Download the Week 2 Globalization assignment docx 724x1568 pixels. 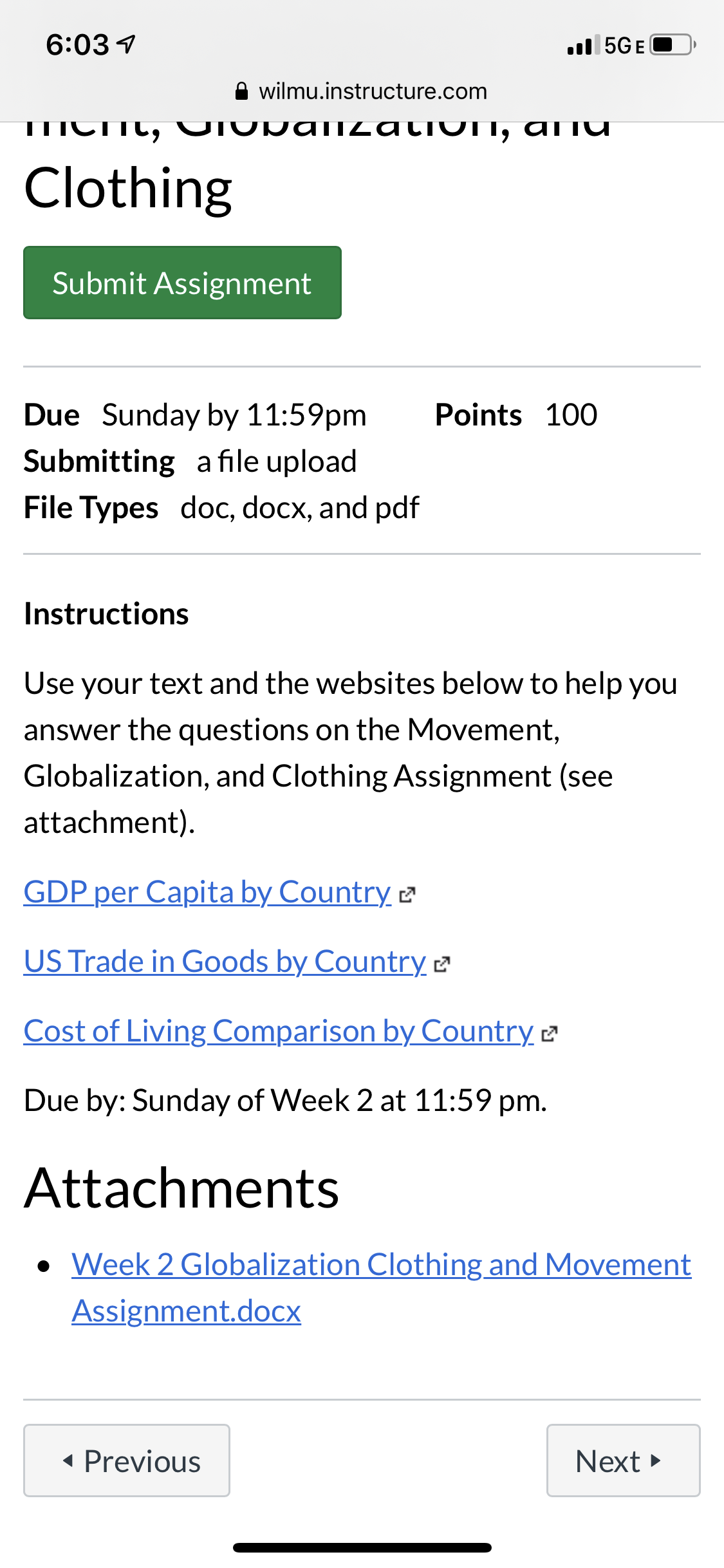point(381,1288)
